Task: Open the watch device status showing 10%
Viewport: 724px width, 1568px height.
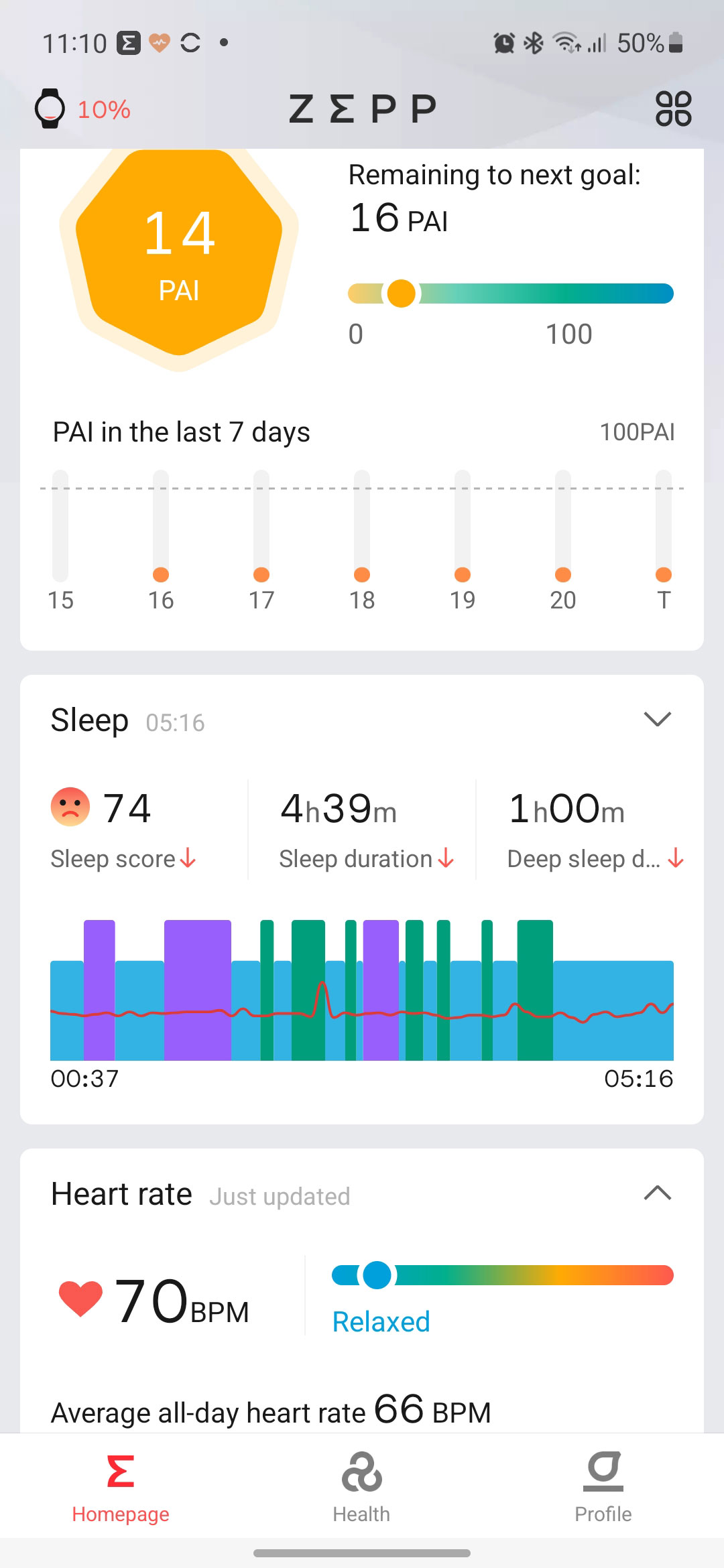Action: click(x=82, y=109)
